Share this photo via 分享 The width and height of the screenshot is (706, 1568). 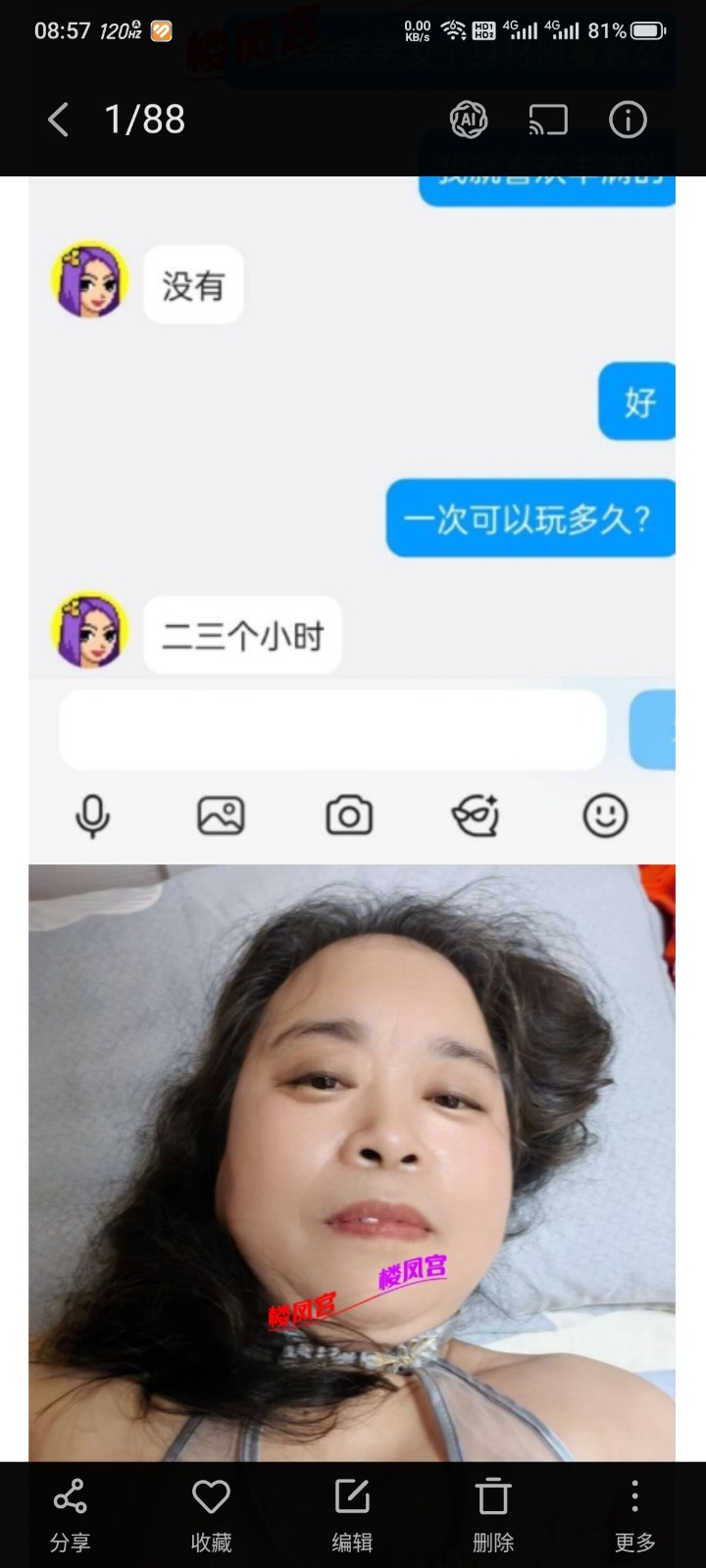click(x=71, y=1514)
